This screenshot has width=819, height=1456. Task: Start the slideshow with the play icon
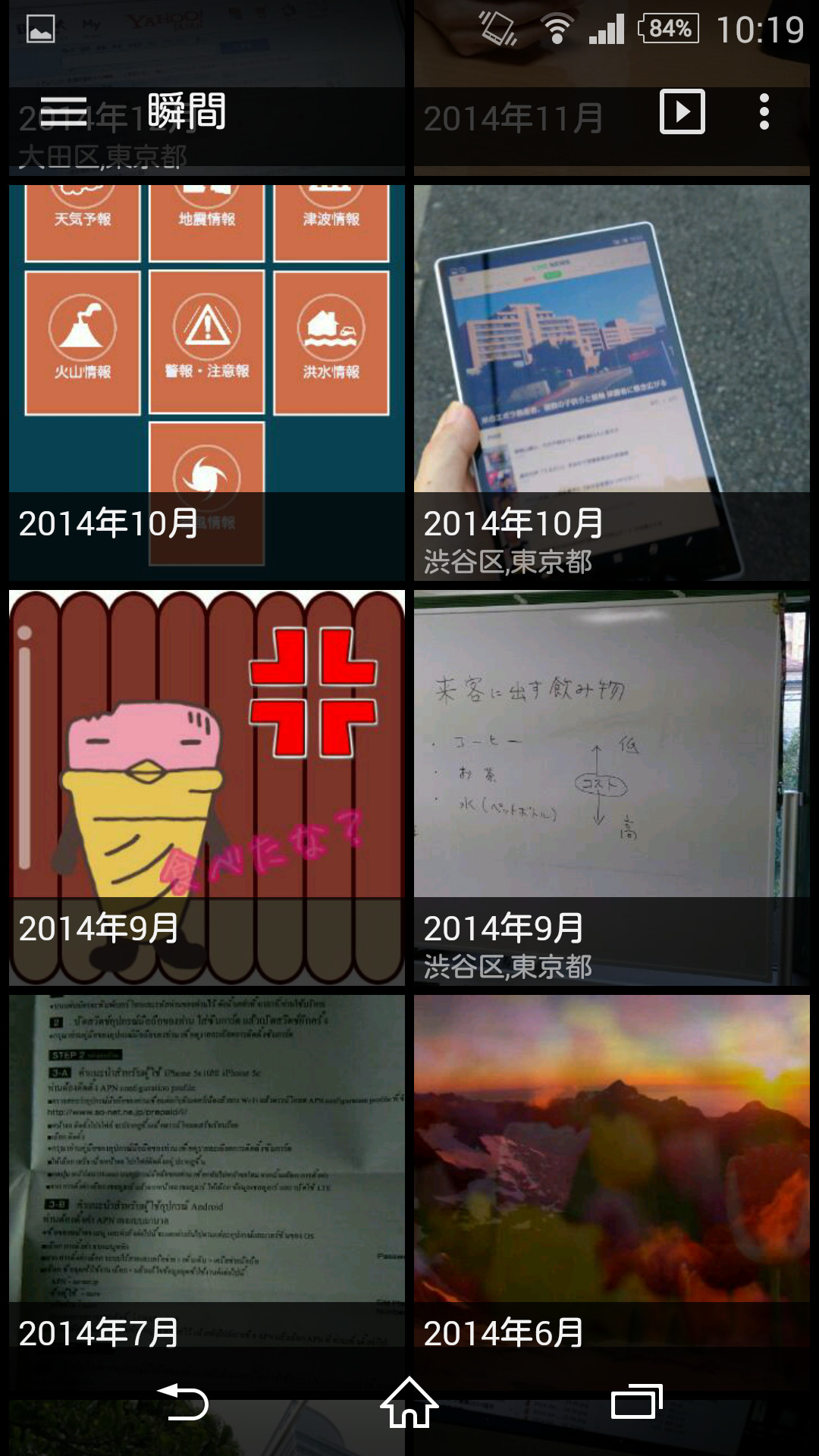[682, 112]
